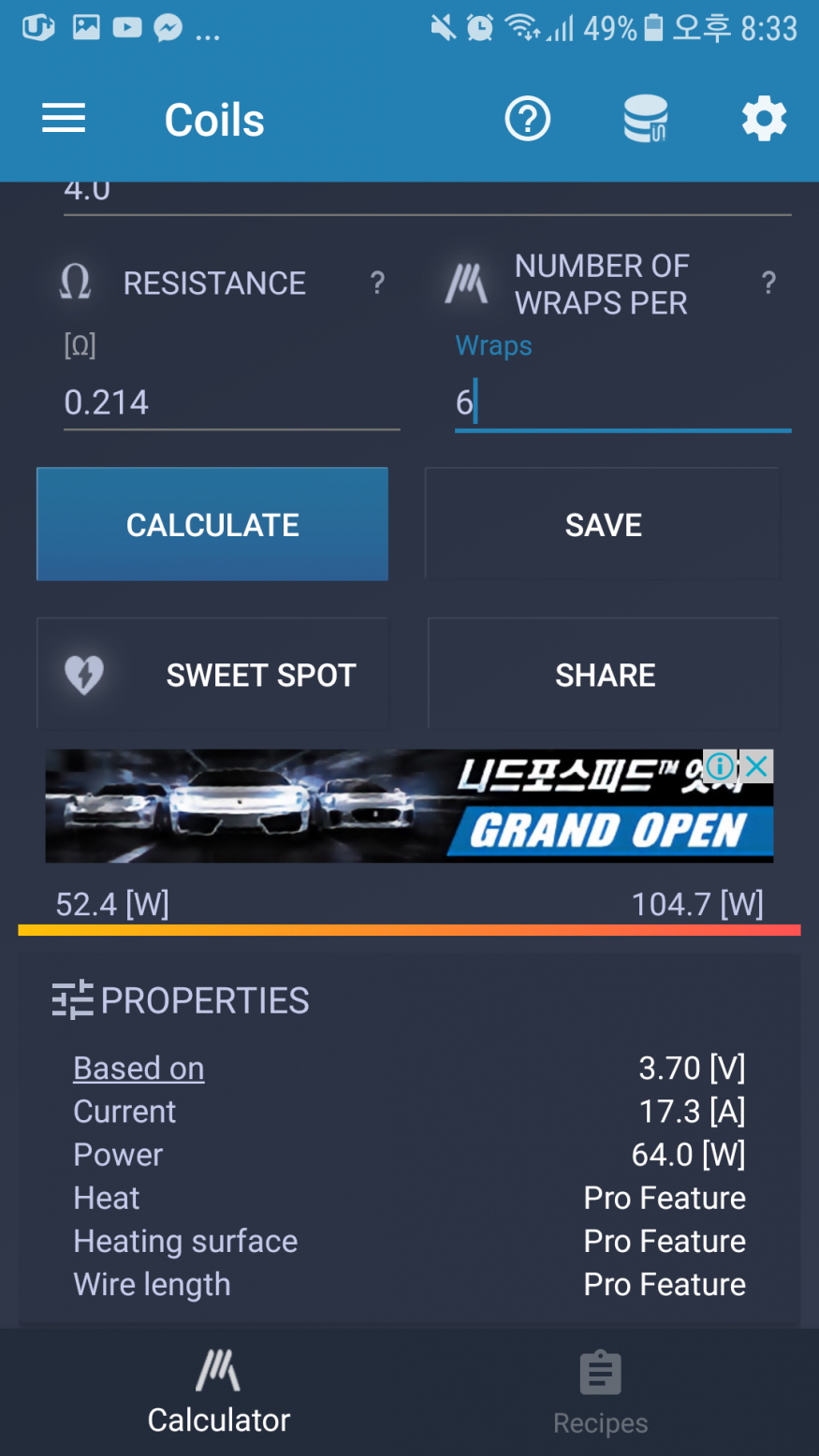Open the hamburger navigation menu
Screen dimensions: 819x1456
point(64,119)
